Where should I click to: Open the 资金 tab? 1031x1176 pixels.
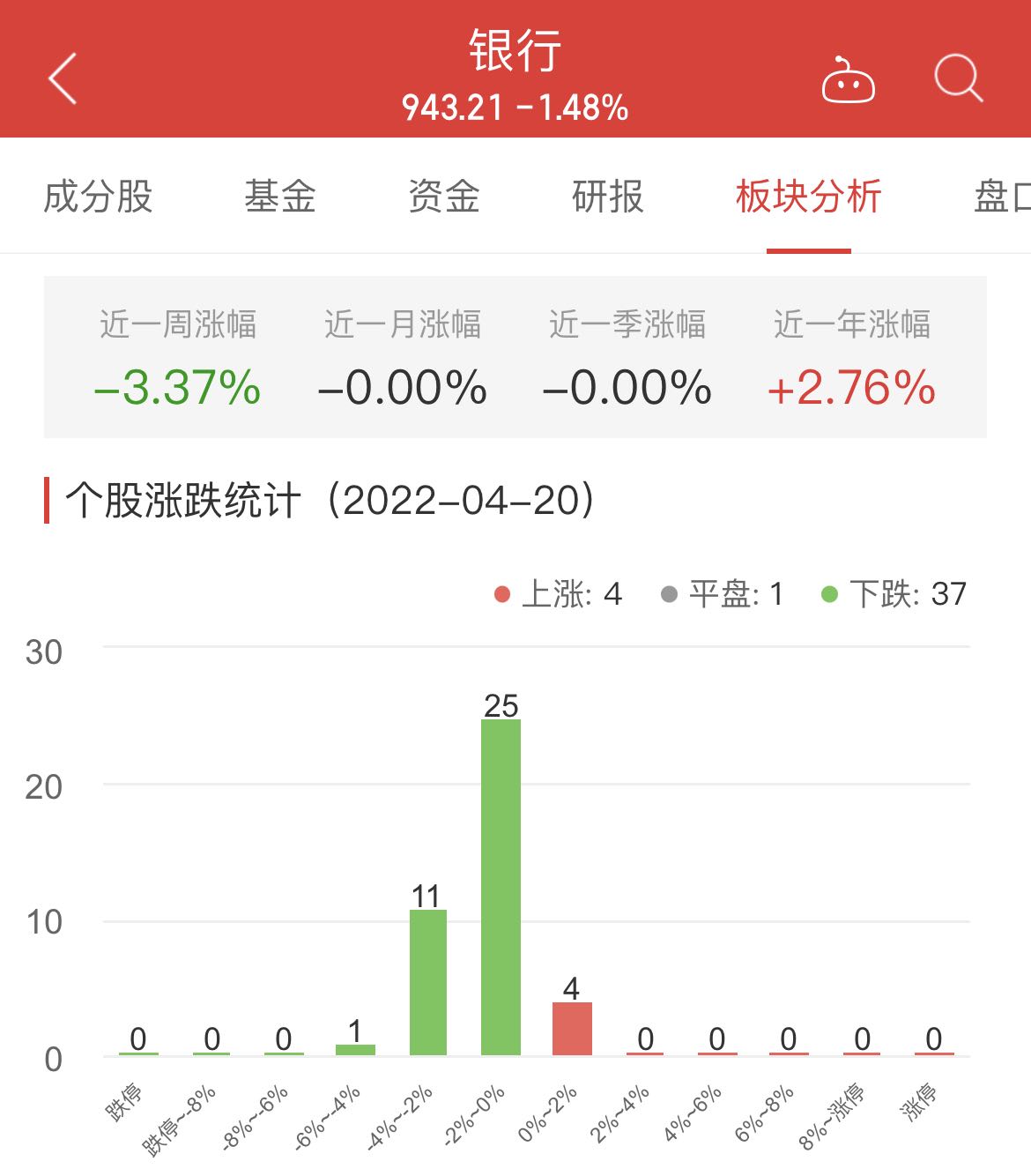(x=443, y=197)
